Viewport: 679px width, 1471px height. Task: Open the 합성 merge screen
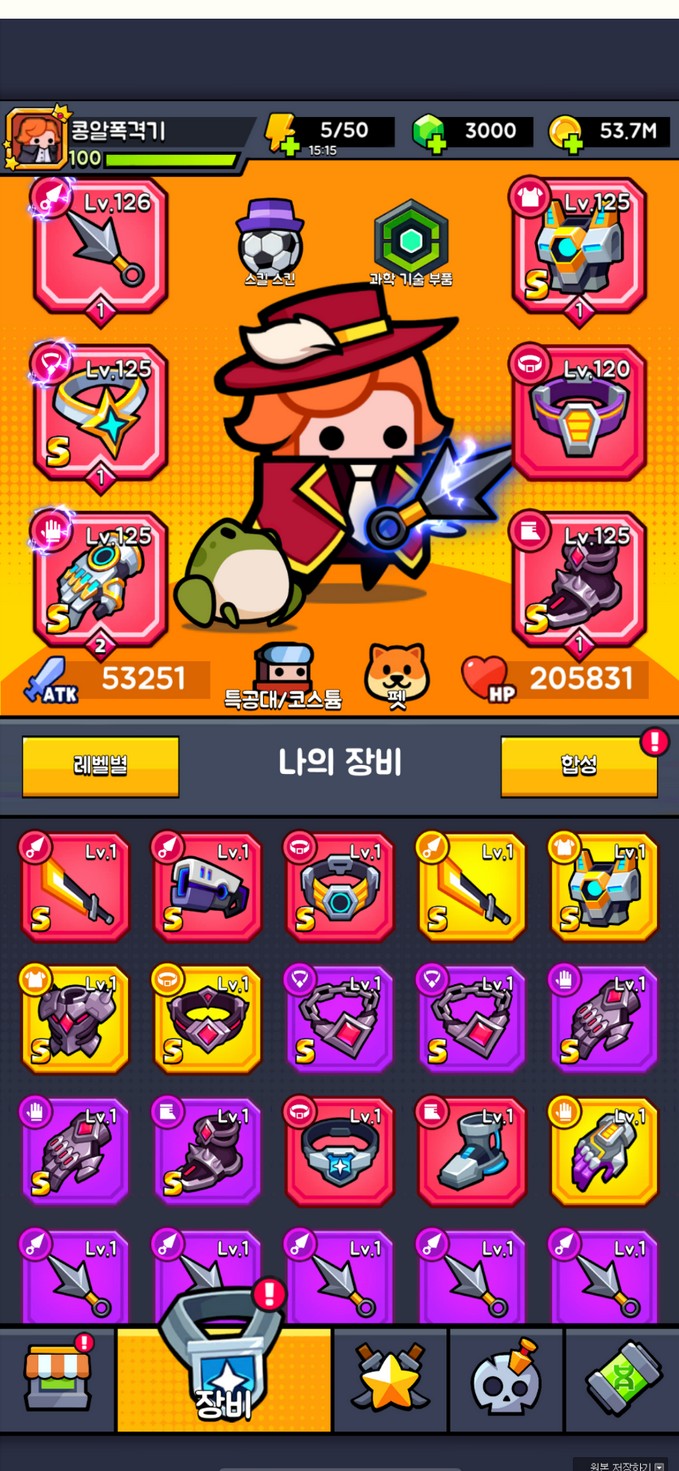point(579,766)
